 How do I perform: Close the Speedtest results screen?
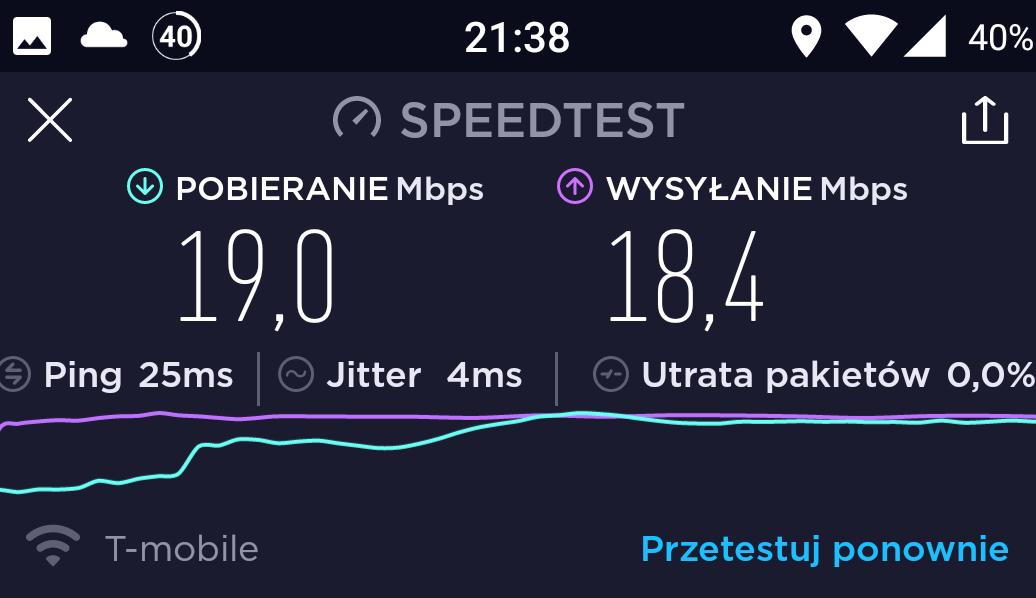[x=50, y=120]
